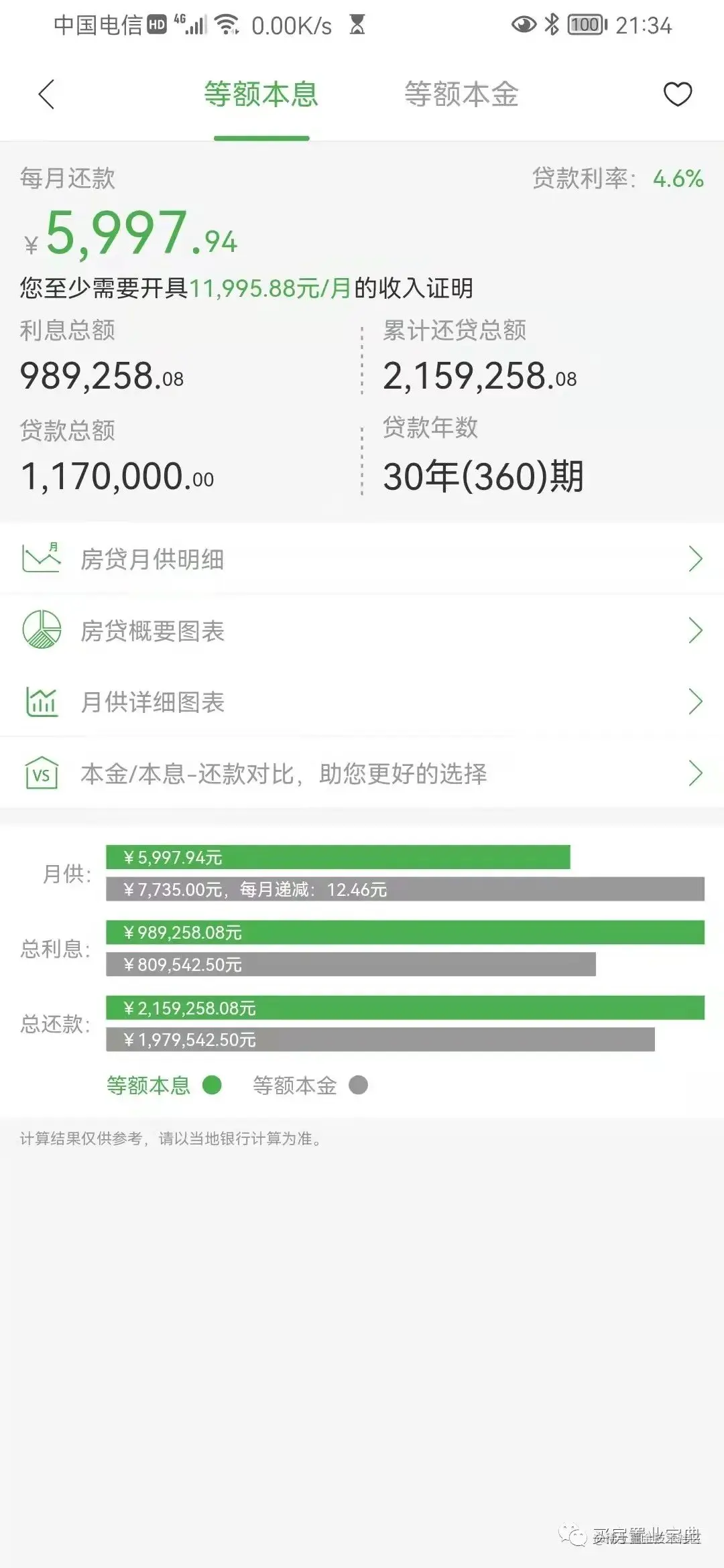The height and width of the screenshot is (1568, 724).
Task: Open 本金/本息 repayment comparison
Action: pos(362,774)
